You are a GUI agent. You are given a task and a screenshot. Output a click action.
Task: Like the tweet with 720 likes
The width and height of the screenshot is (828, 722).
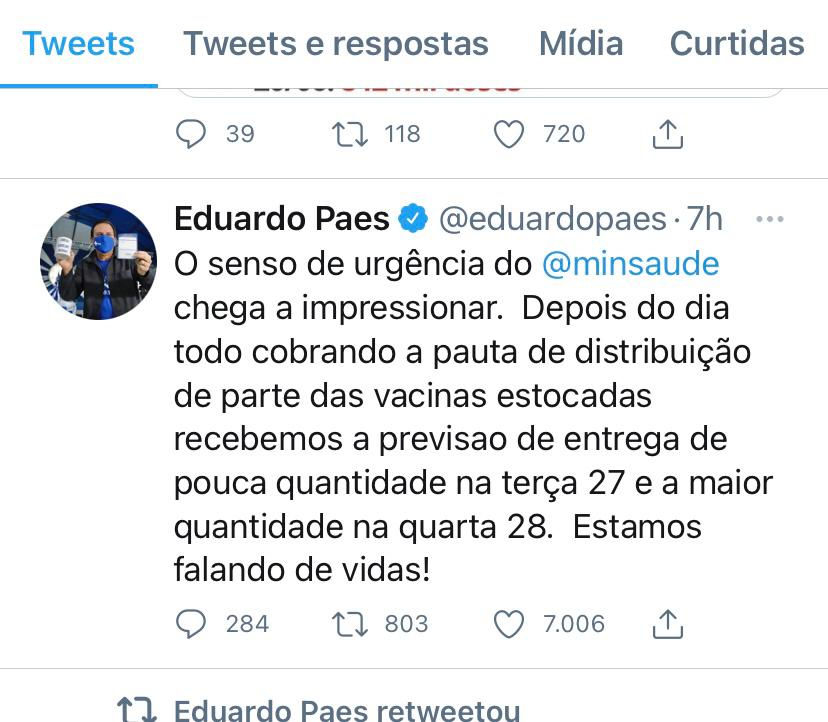coord(509,134)
